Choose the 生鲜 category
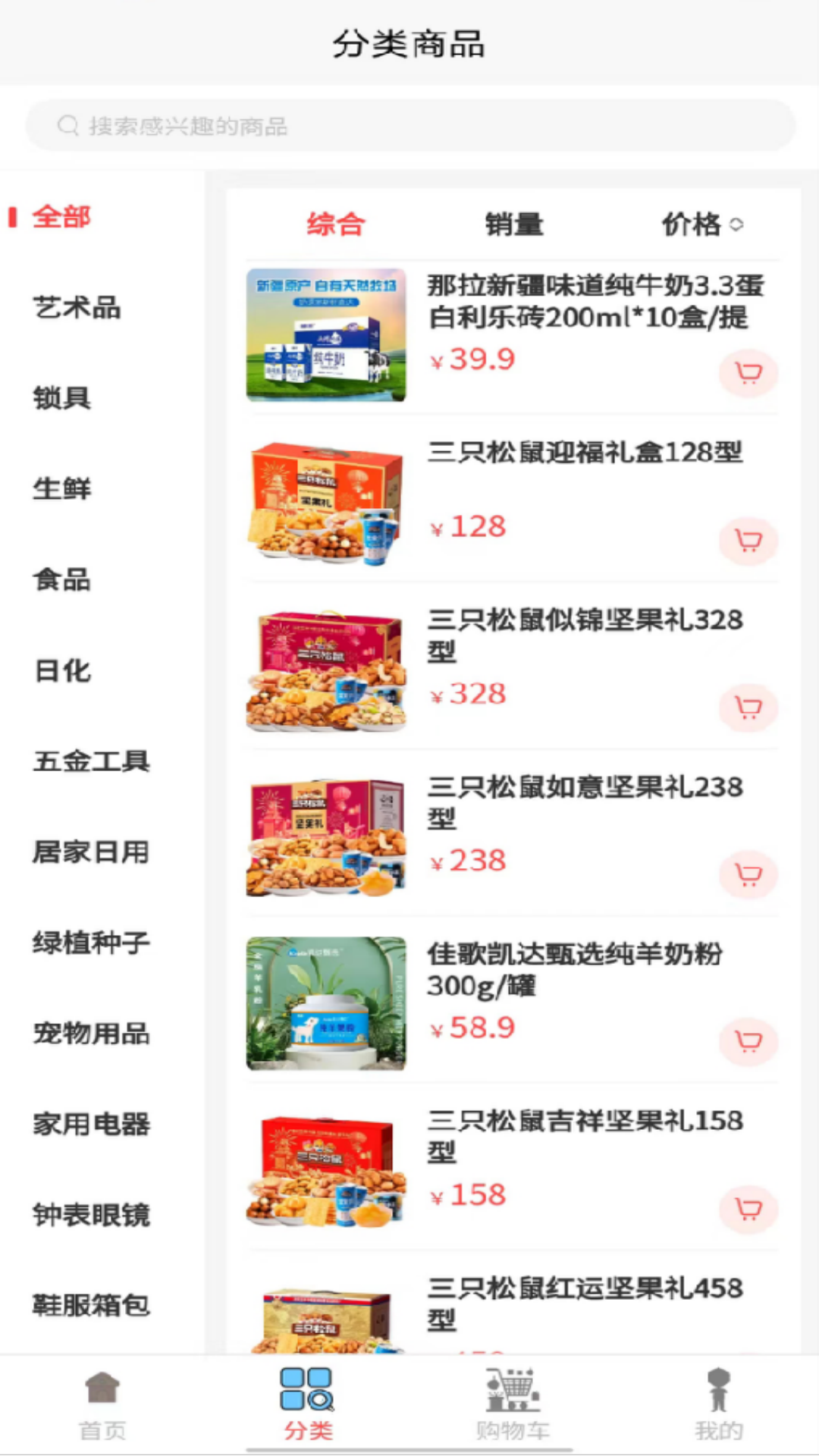819x1456 pixels. 62,488
